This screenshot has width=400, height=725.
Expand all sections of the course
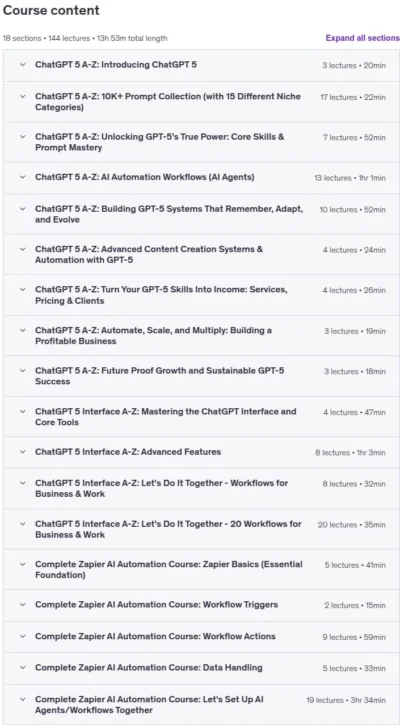click(363, 38)
